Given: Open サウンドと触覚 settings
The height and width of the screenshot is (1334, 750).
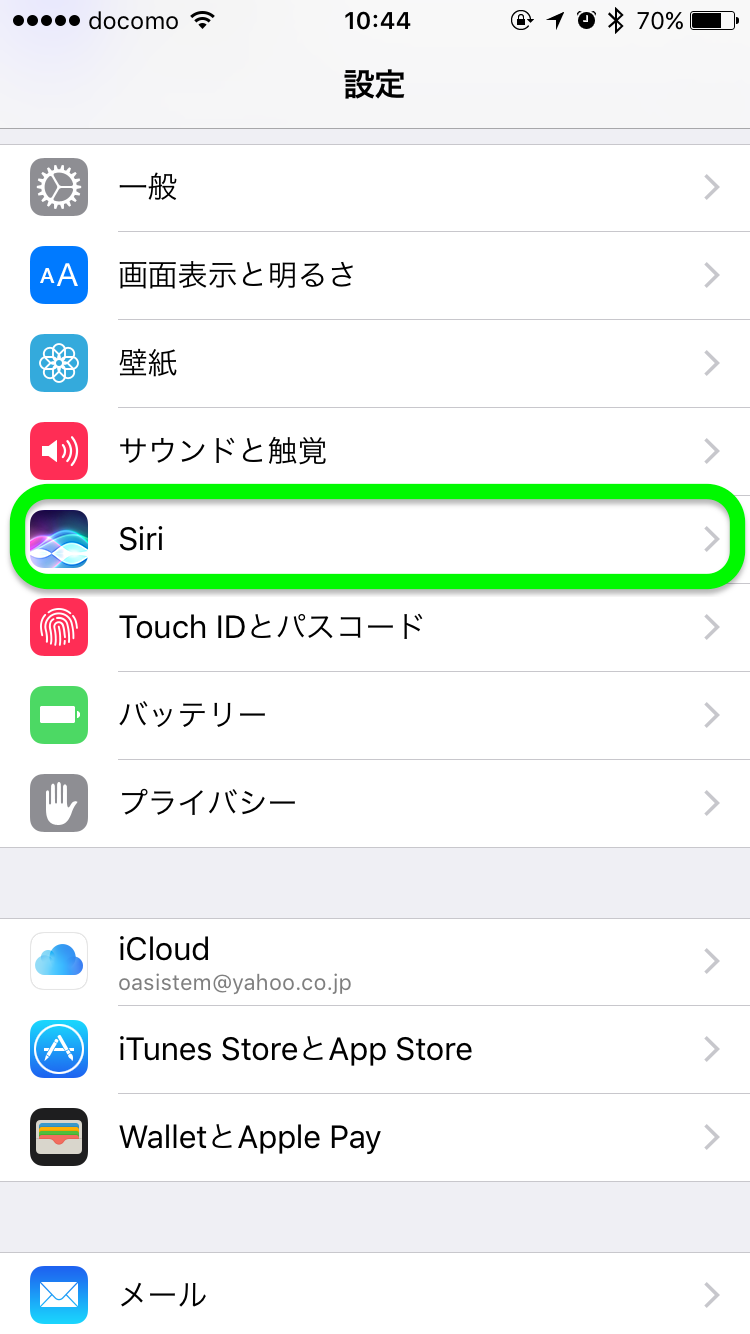Looking at the screenshot, I should pos(375,451).
